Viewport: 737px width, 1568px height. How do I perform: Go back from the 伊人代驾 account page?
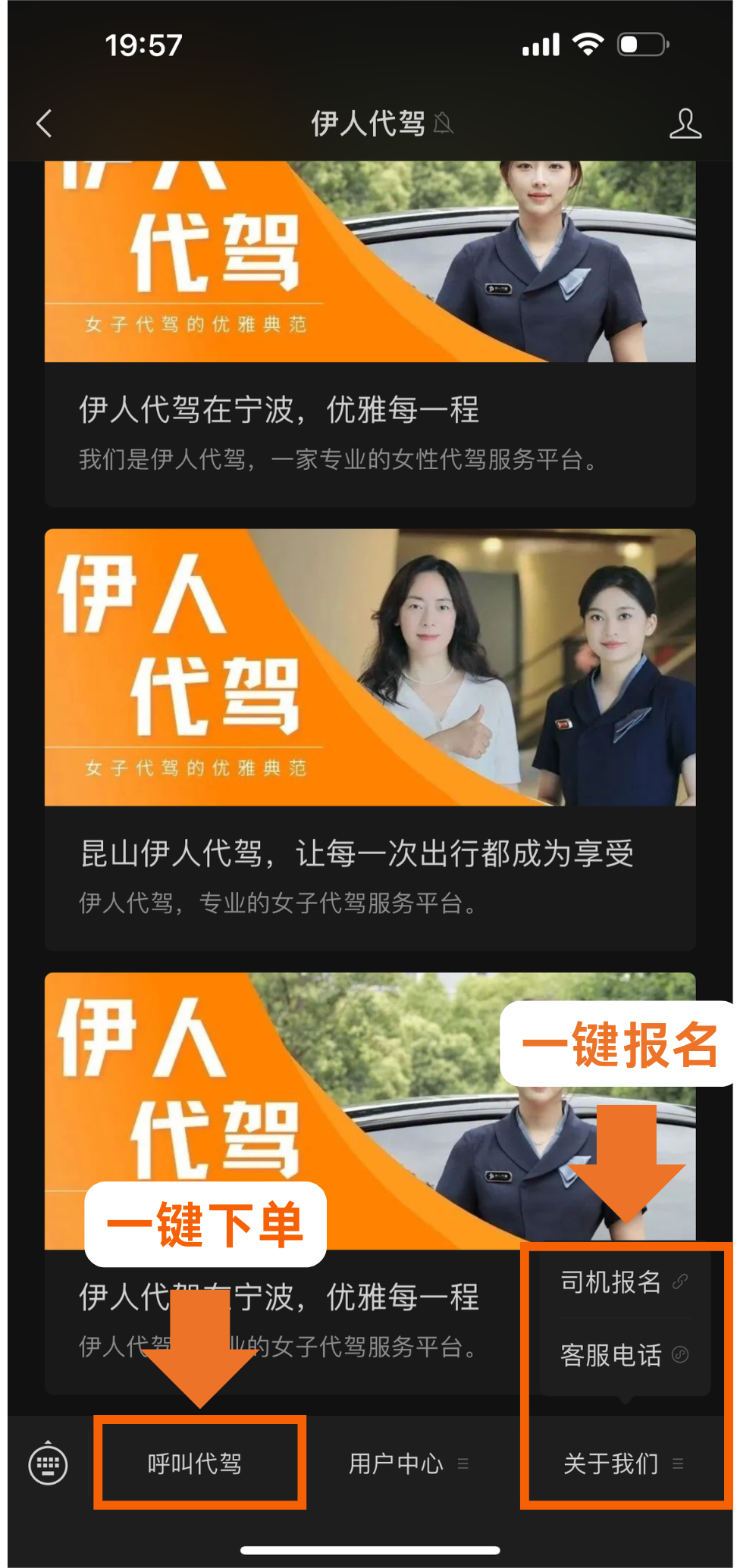(x=44, y=124)
